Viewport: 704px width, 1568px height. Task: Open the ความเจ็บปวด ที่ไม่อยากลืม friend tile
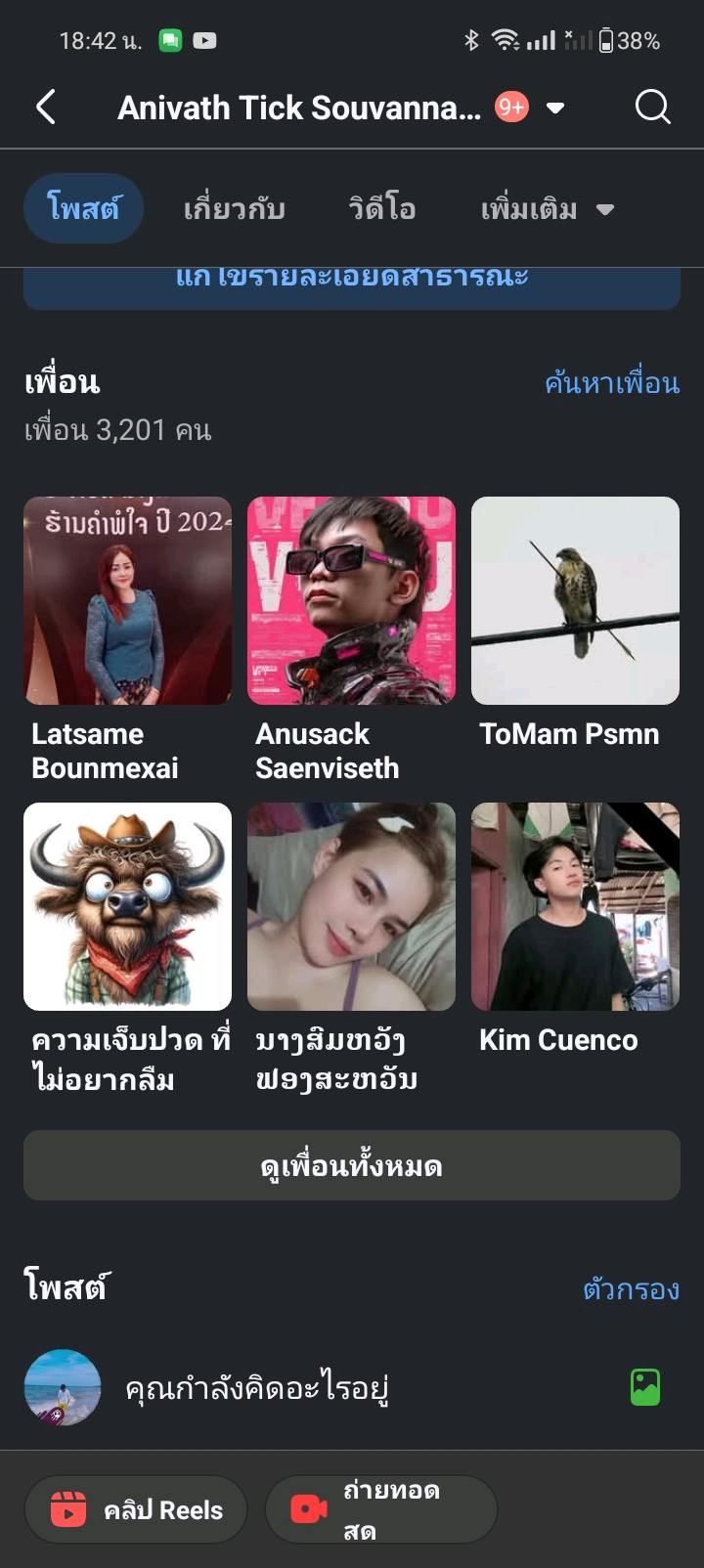127,906
